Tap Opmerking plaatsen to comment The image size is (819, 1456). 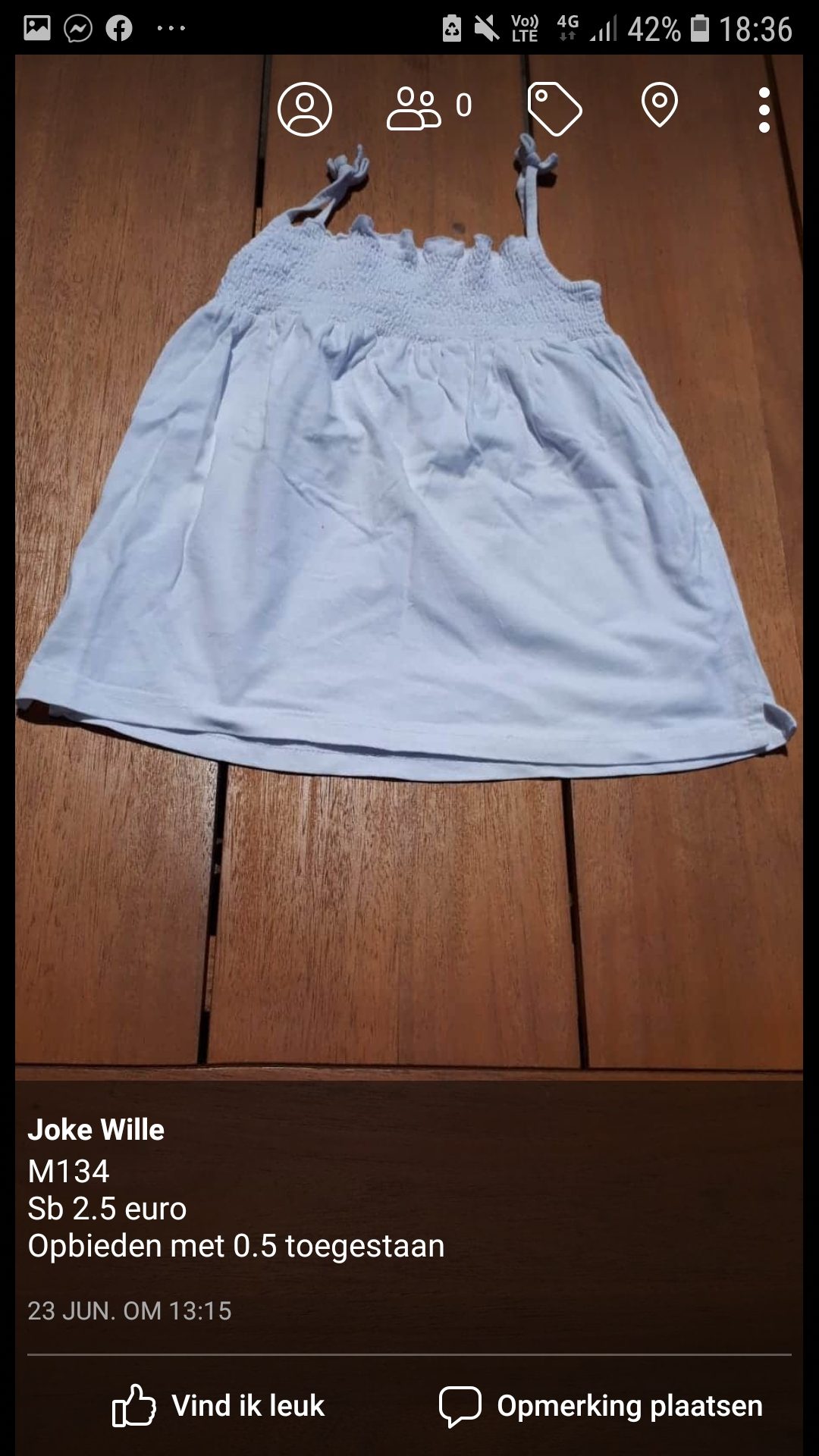[x=601, y=1405]
